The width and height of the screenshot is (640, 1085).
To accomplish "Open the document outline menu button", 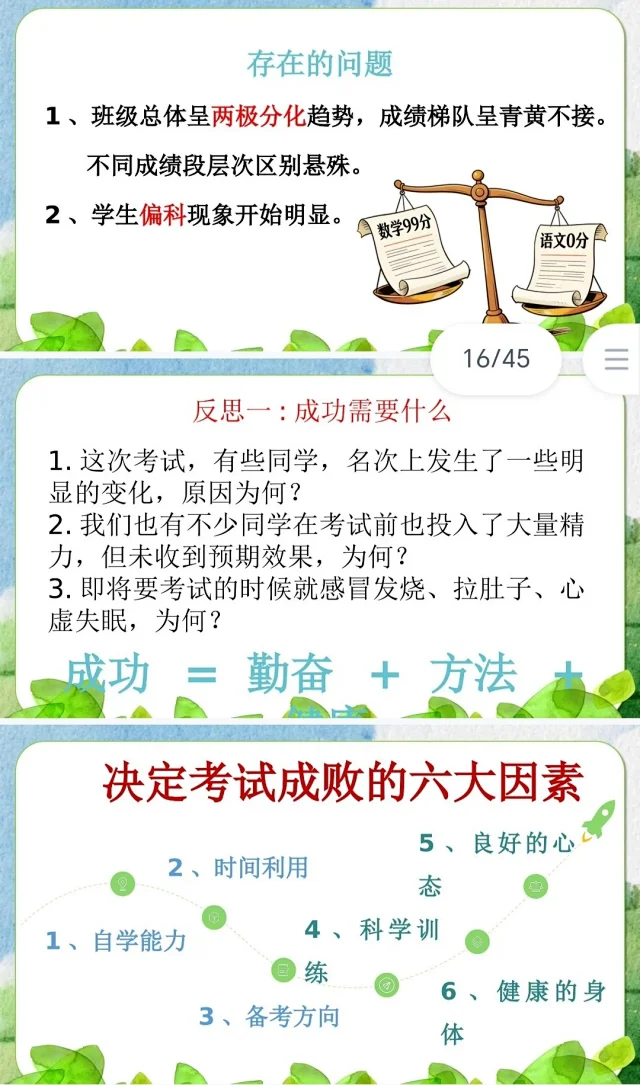I will [617, 359].
